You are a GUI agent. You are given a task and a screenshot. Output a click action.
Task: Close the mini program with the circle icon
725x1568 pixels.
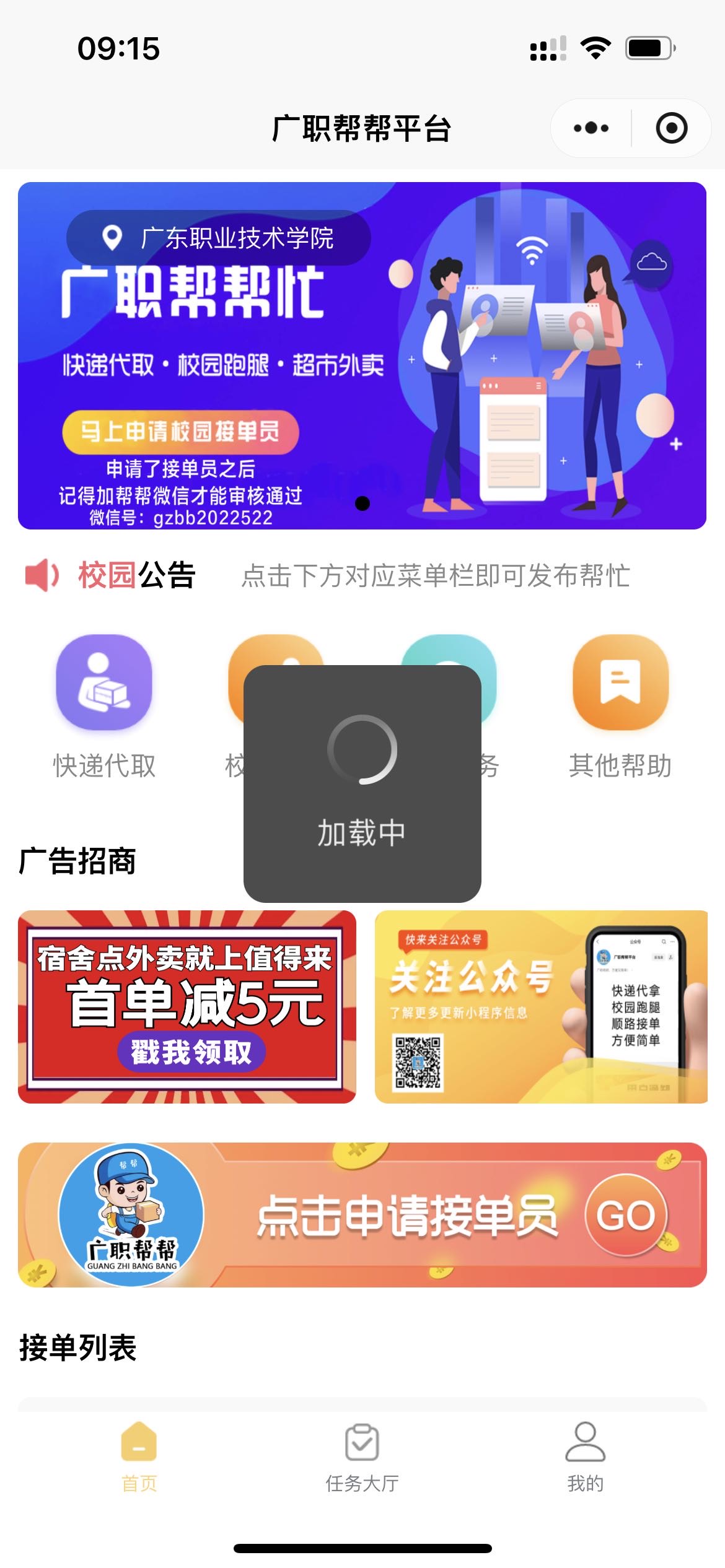[671, 128]
